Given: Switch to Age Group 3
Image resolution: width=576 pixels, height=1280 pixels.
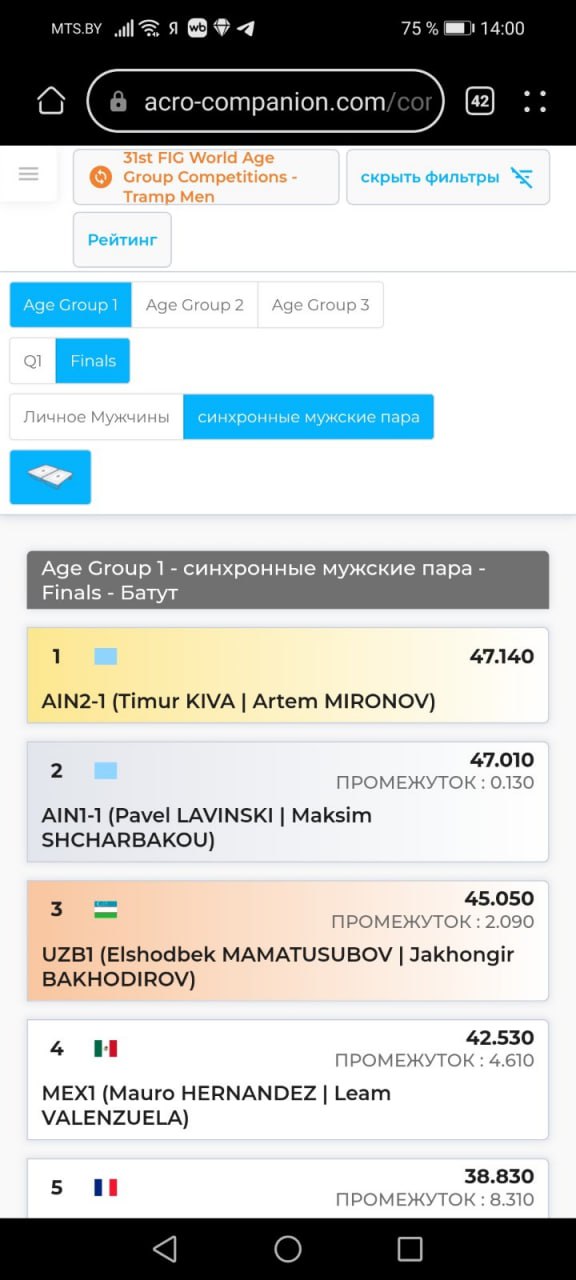Looking at the screenshot, I should click(x=320, y=305).
